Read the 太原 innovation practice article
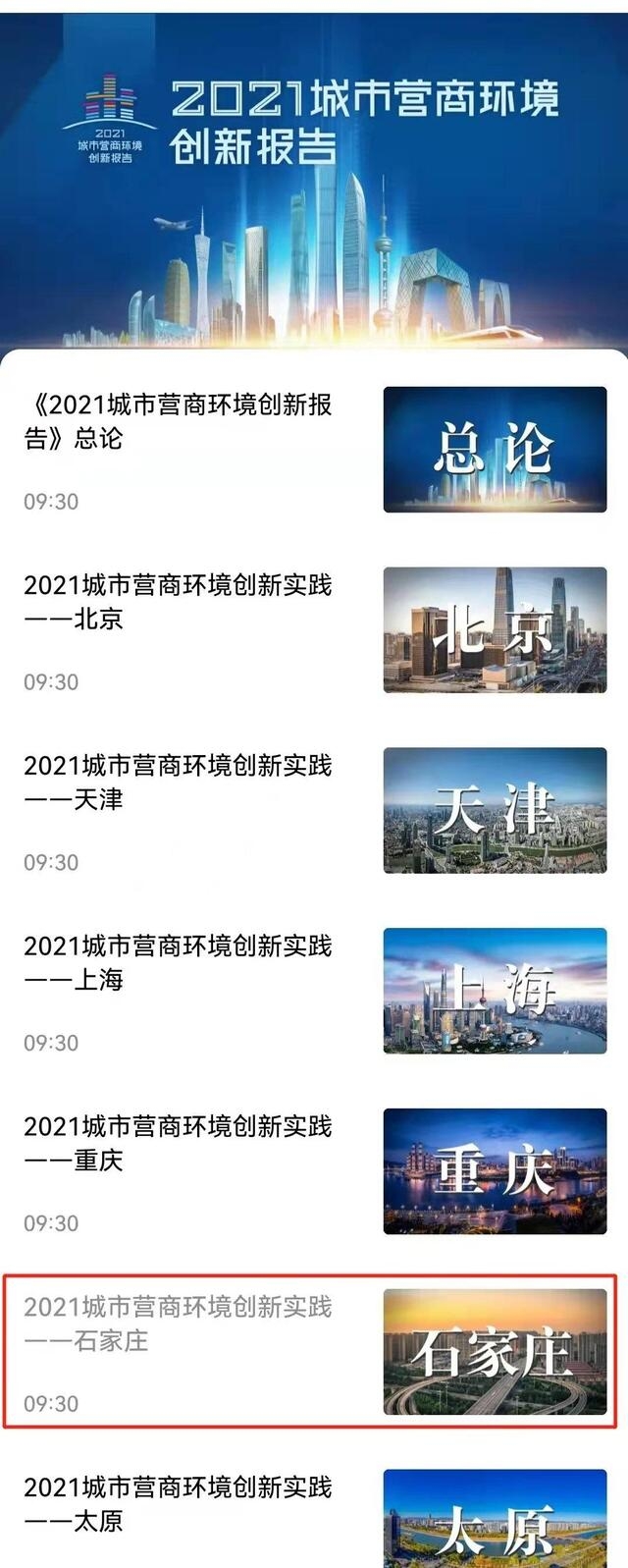Viewport: 628px width, 1568px height. (179, 1504)
